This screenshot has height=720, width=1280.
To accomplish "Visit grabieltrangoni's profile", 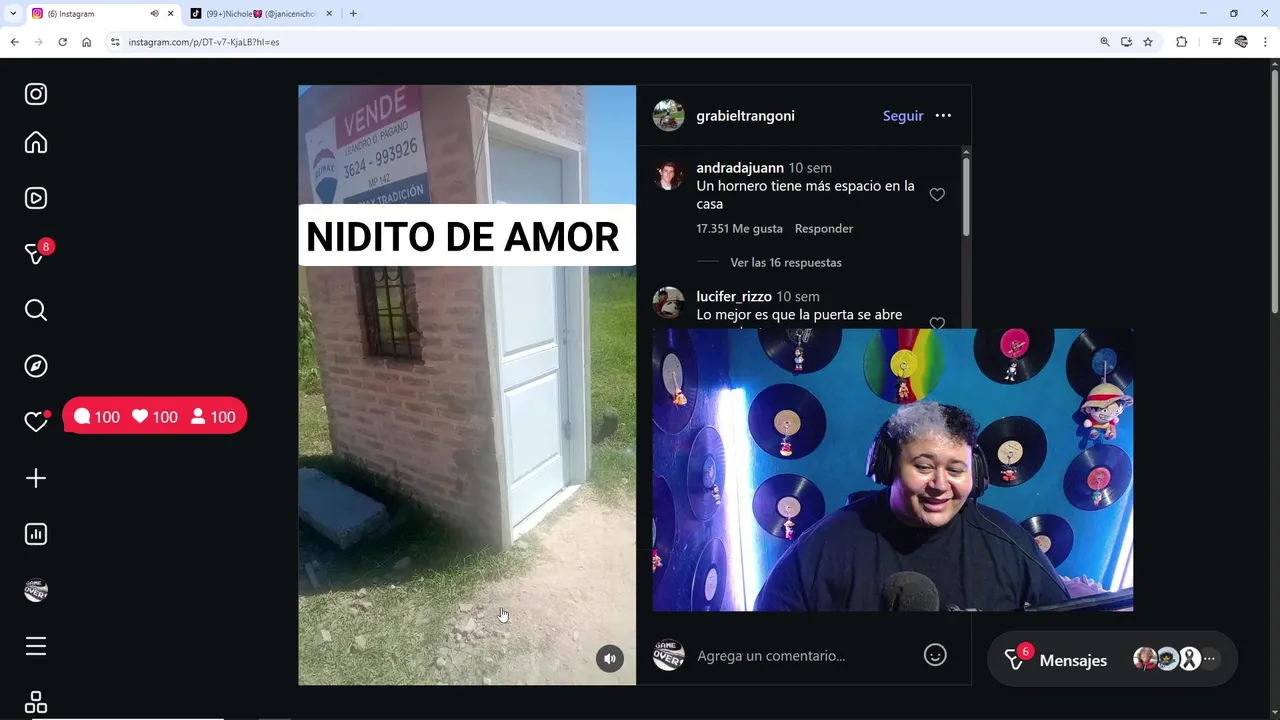I will (x=745, y=116).
